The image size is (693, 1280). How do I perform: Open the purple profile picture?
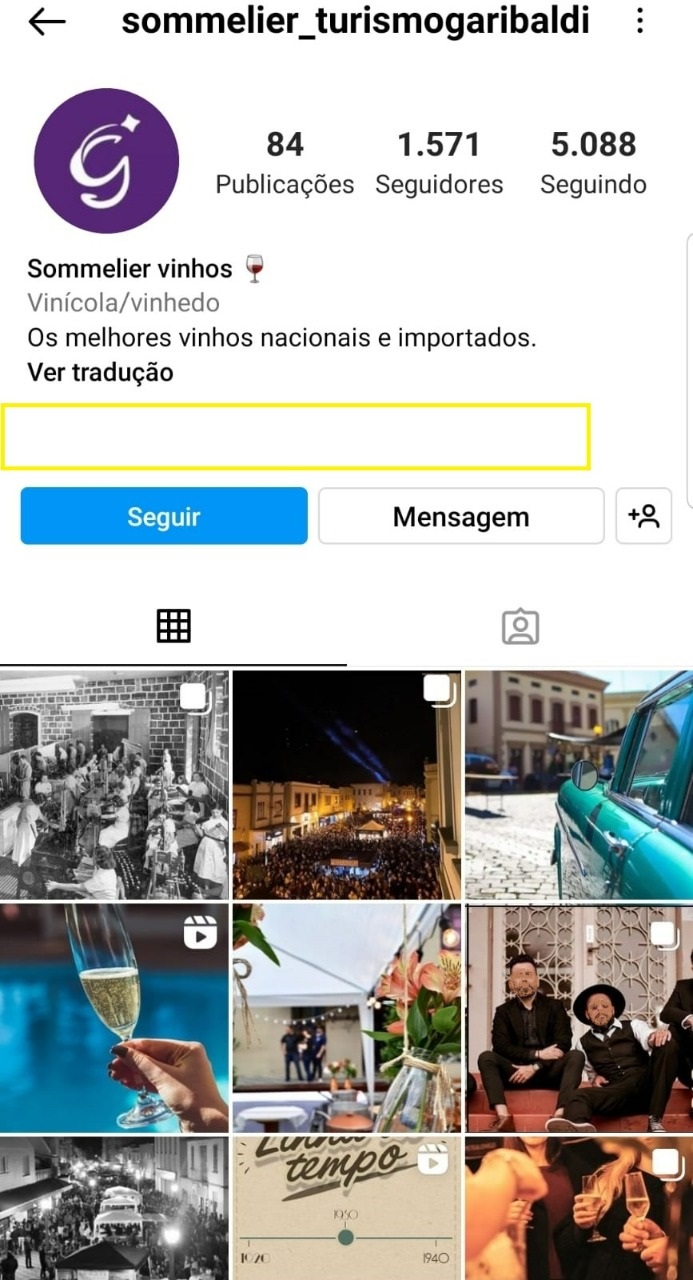(106, 161)
